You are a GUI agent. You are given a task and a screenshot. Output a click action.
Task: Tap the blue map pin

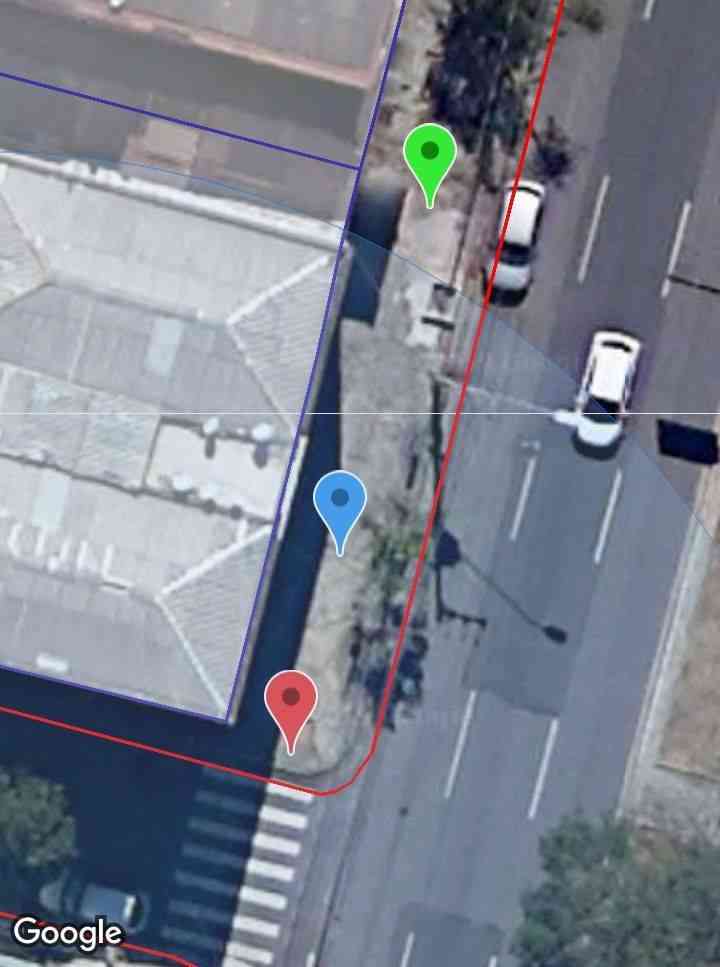[340, 502]
